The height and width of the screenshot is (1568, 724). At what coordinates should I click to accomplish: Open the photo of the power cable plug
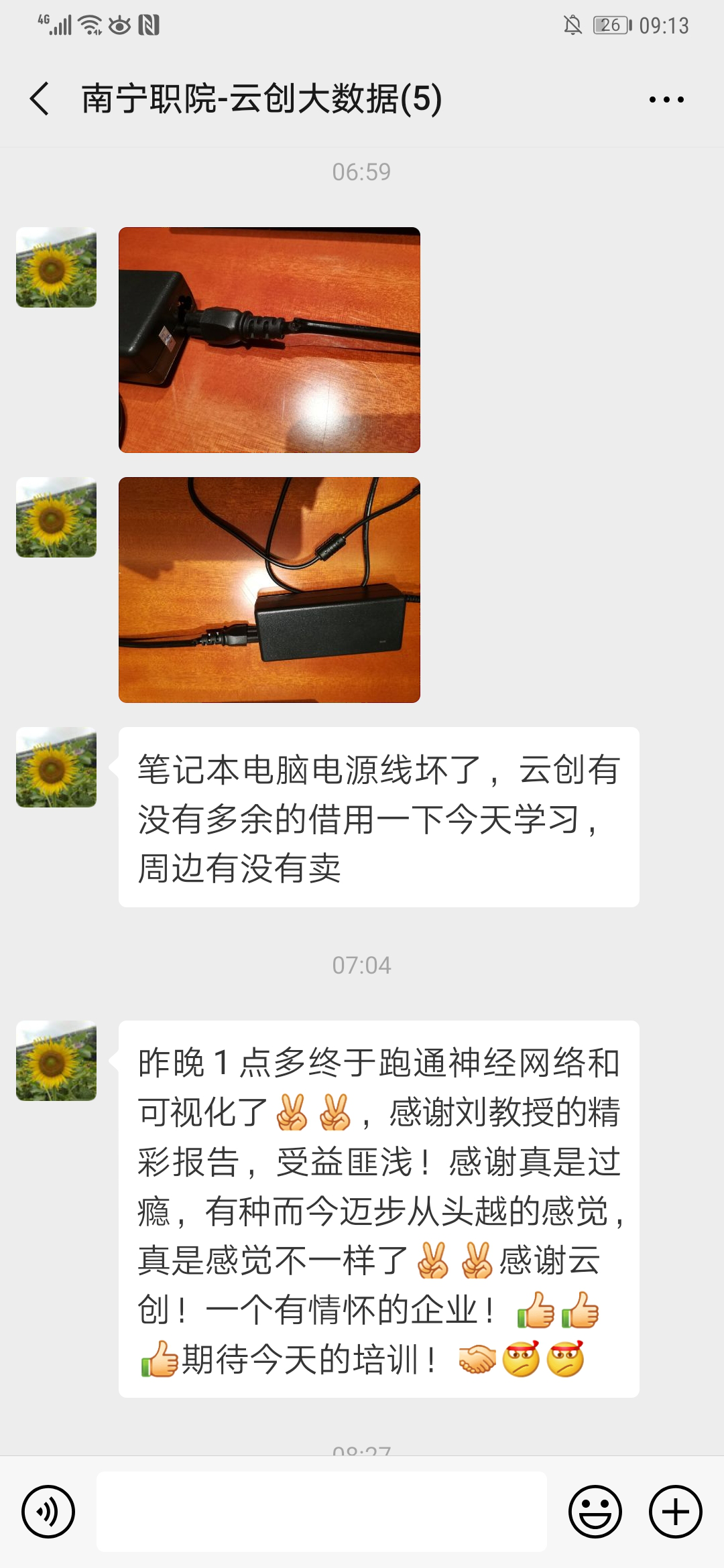click(x=269, y=340)
